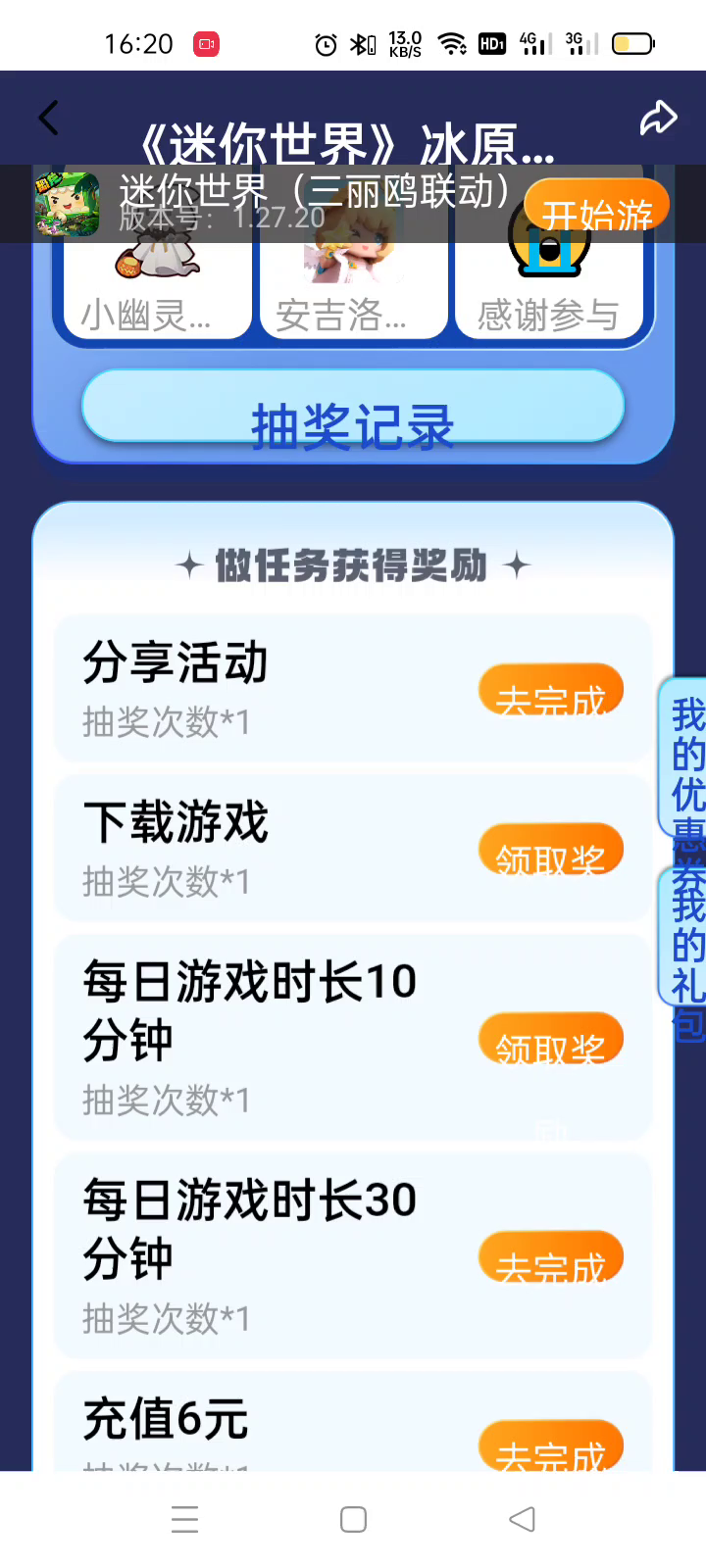This screenshot has height=1568, width=706.
Task: Claim reward for 每日游戏时长10分钟
Action: (x=551, y=1039)
